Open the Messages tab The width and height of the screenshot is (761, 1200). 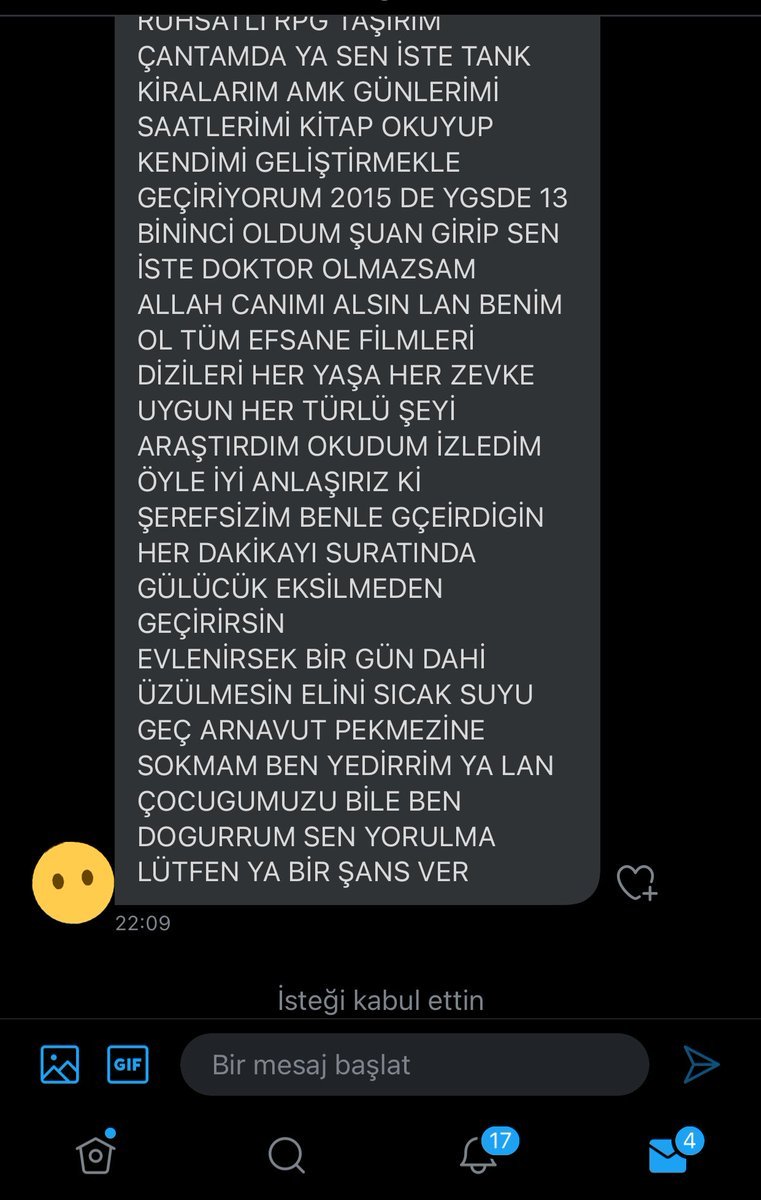tap(668, 1155)
